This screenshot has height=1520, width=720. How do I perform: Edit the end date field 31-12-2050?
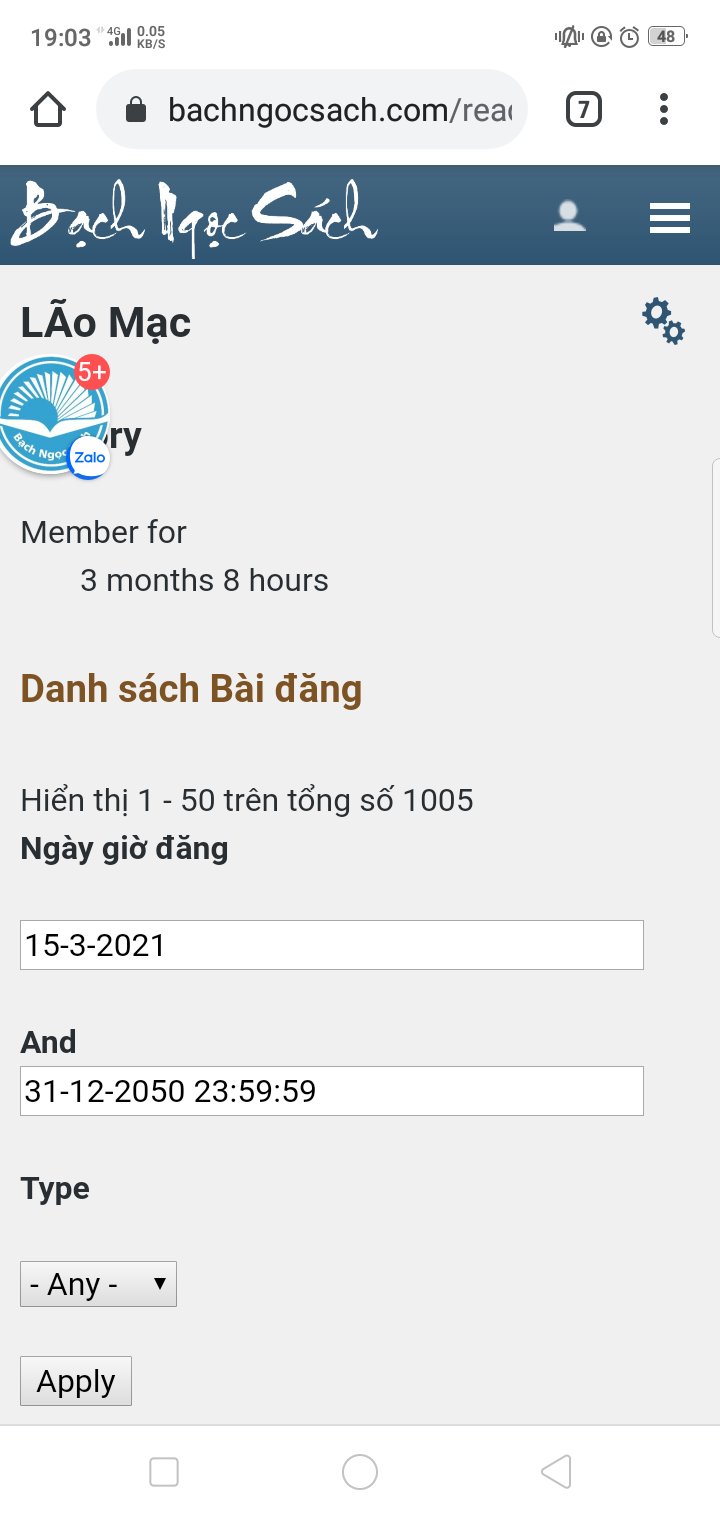point(331,1091)
